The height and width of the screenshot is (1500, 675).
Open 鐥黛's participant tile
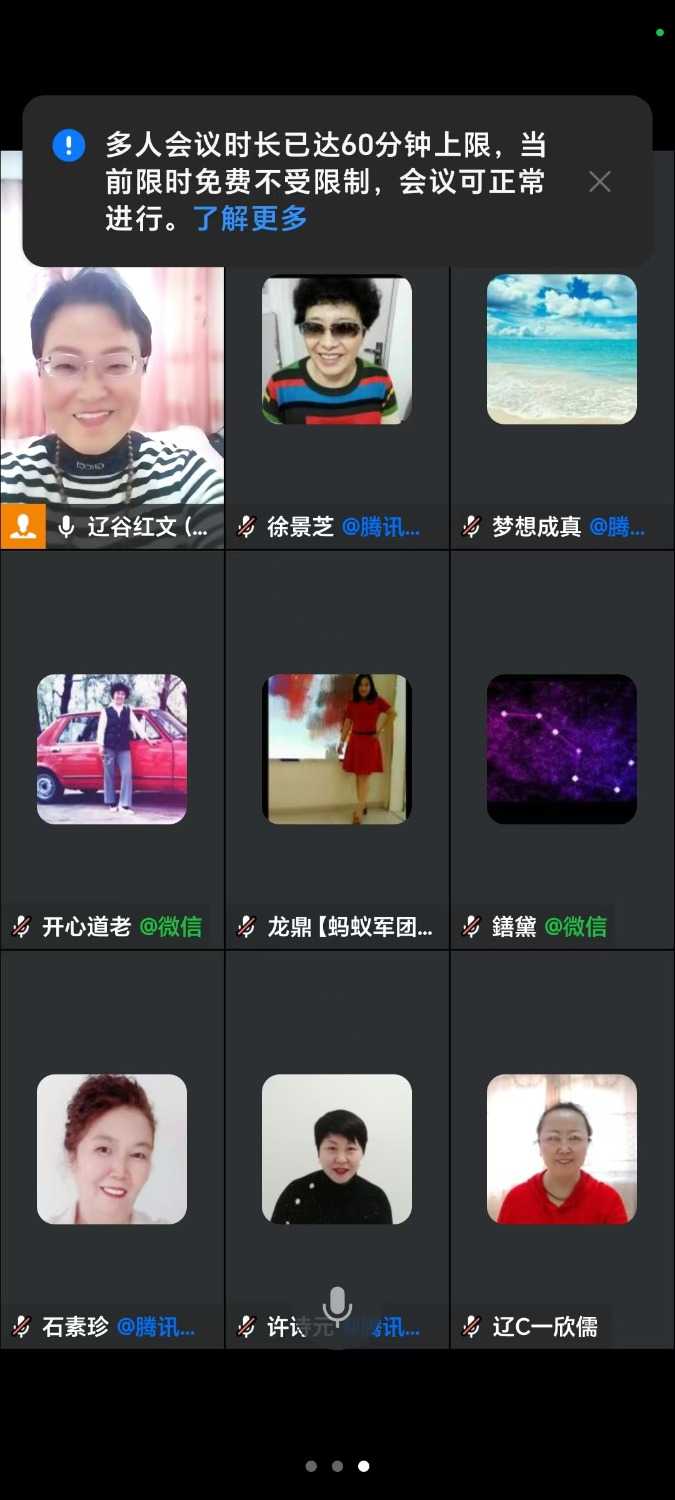(x=562, y=750)
